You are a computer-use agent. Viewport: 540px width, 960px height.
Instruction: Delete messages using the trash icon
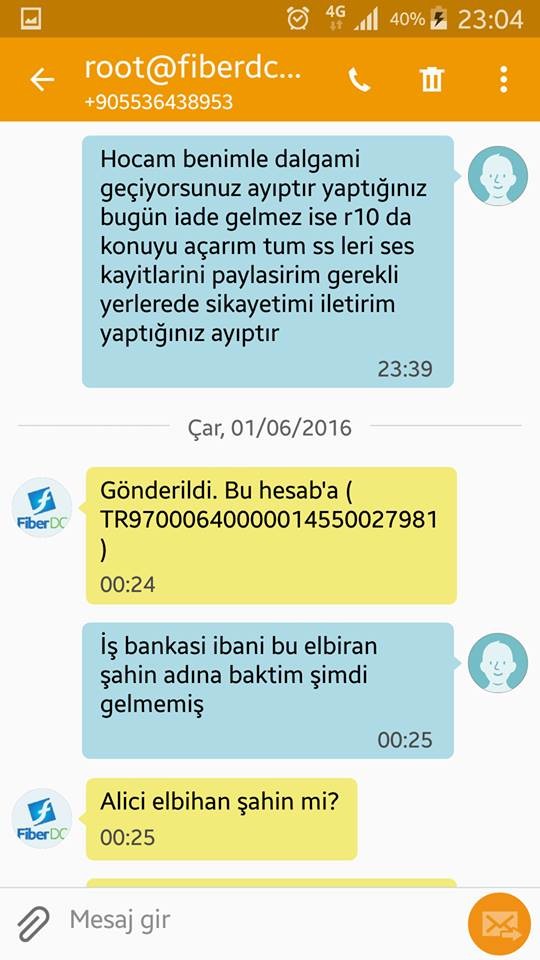[431, 80]
